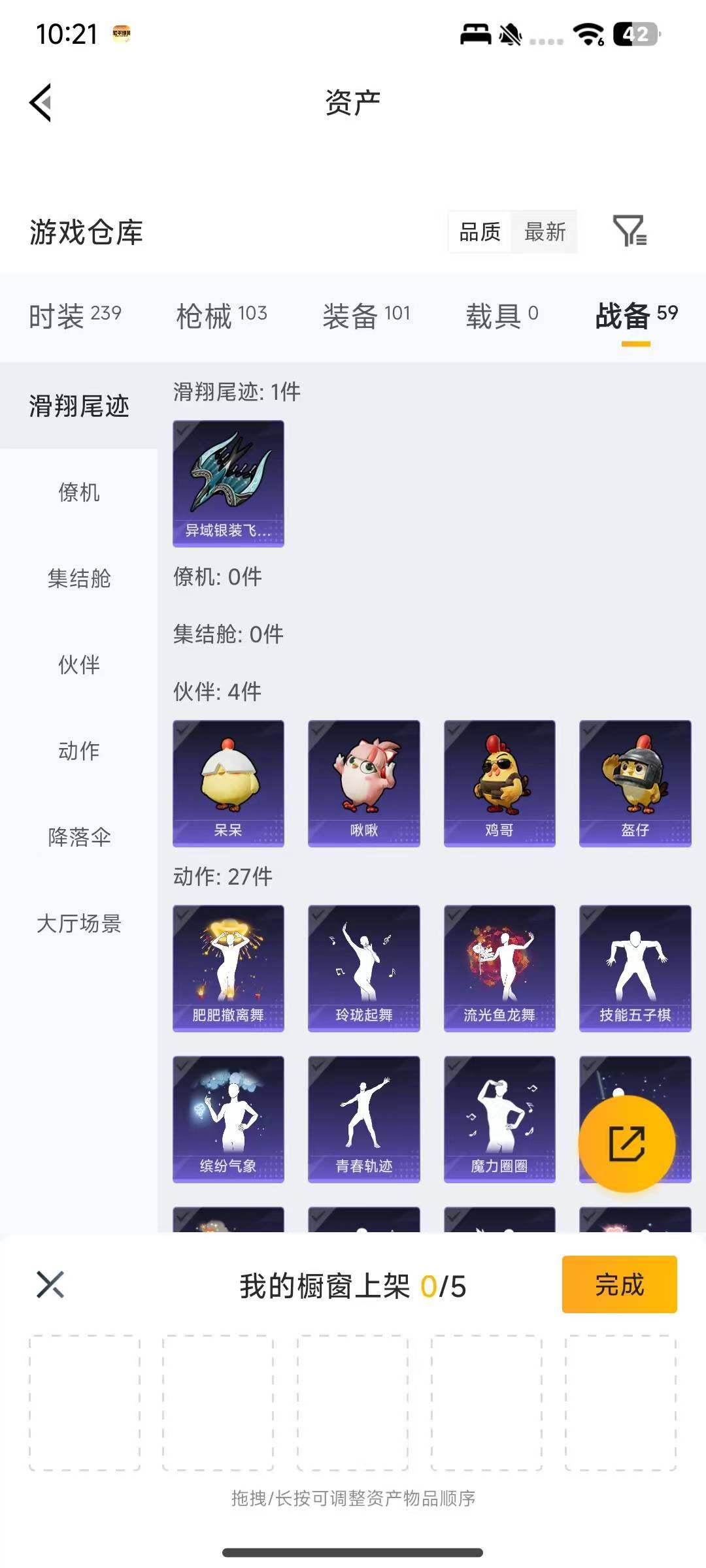Toggle selection on 肥肥撤离舞 emote
This screenshot has height=1568, width=706.
click(x=228, y=967)
